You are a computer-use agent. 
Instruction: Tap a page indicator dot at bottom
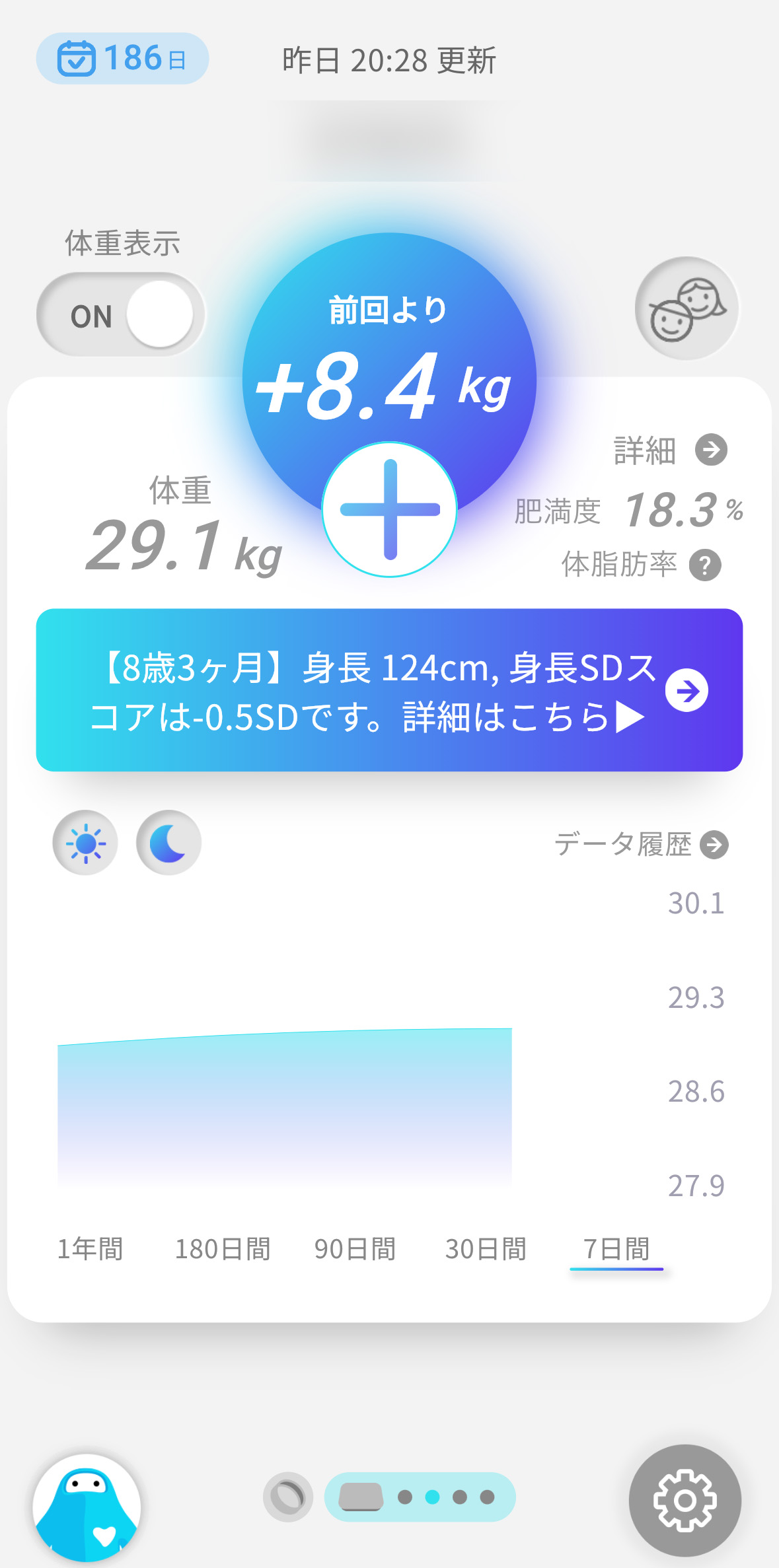[431, 1497]
